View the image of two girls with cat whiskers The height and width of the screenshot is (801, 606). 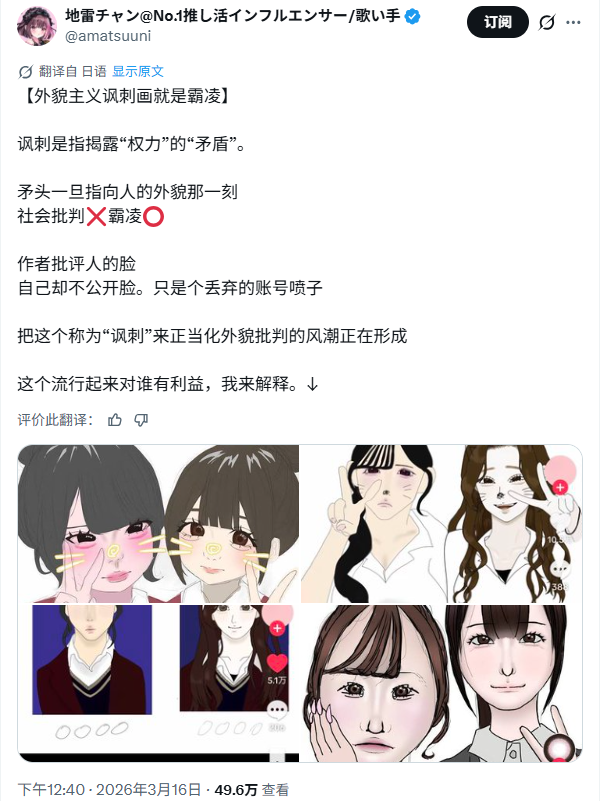pyautogui.click(x=158, y=524)
